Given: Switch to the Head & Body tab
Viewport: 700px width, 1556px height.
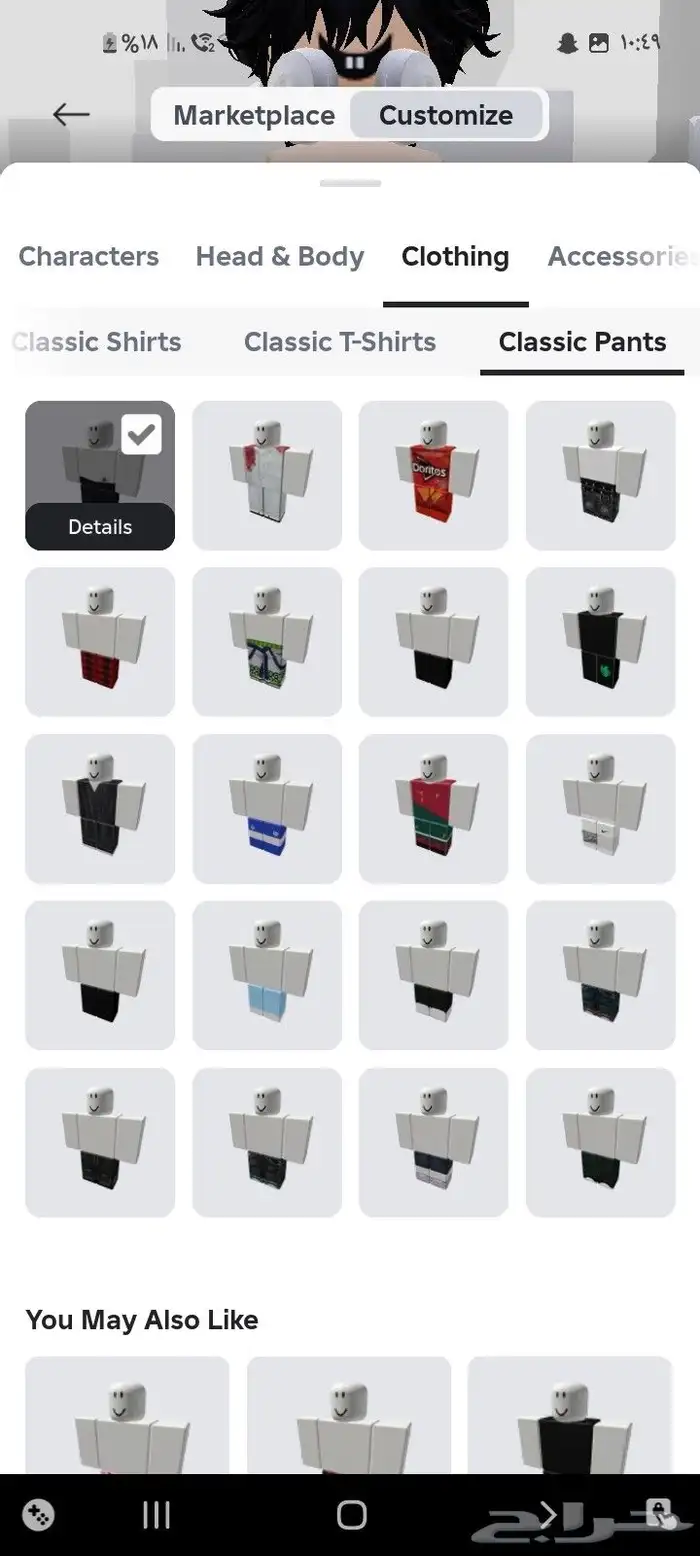Looking at the screenshot, I should pyautogui.click(x=280, y=257).
